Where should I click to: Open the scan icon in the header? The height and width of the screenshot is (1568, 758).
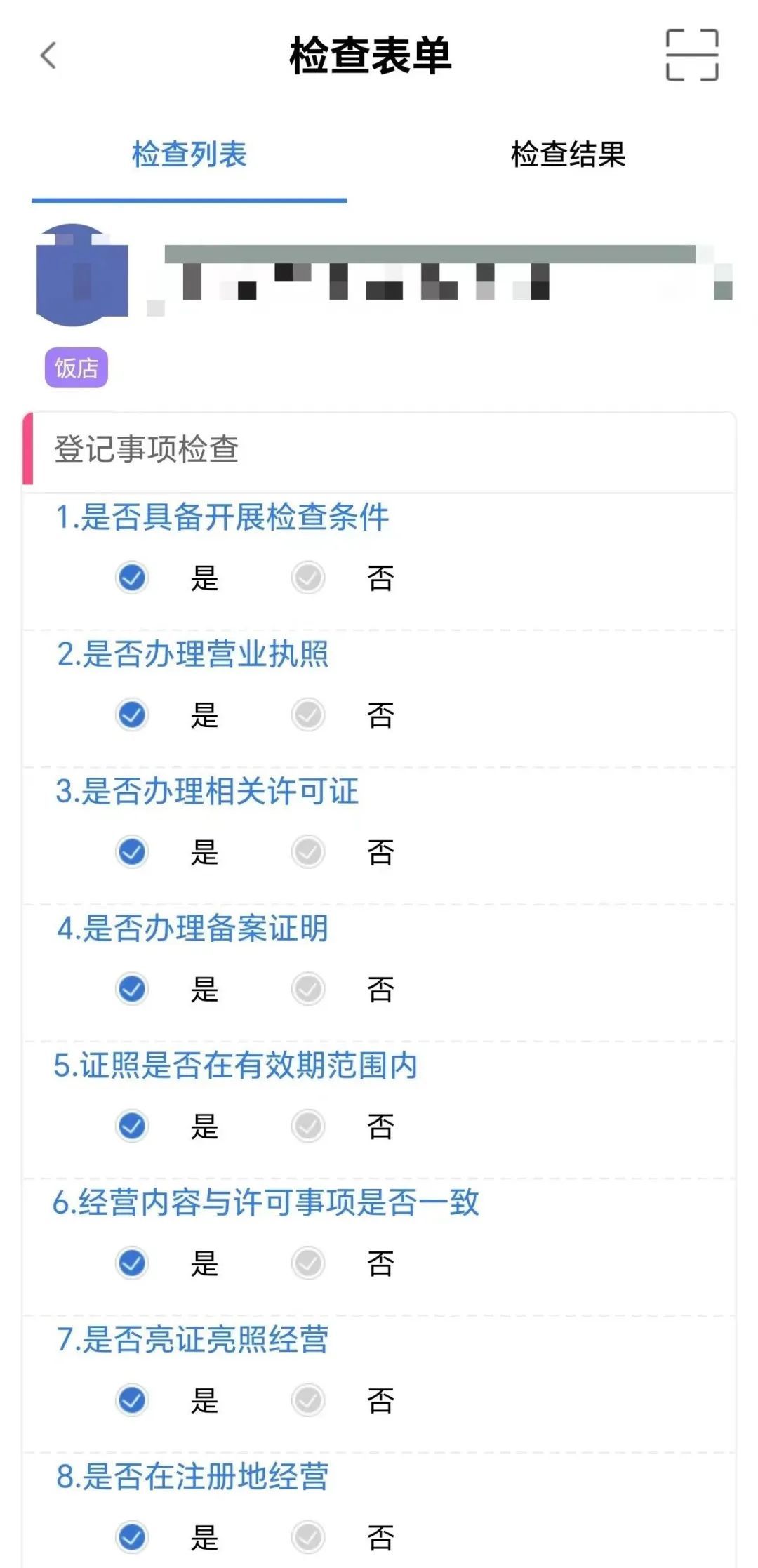[x=691, y=55]
